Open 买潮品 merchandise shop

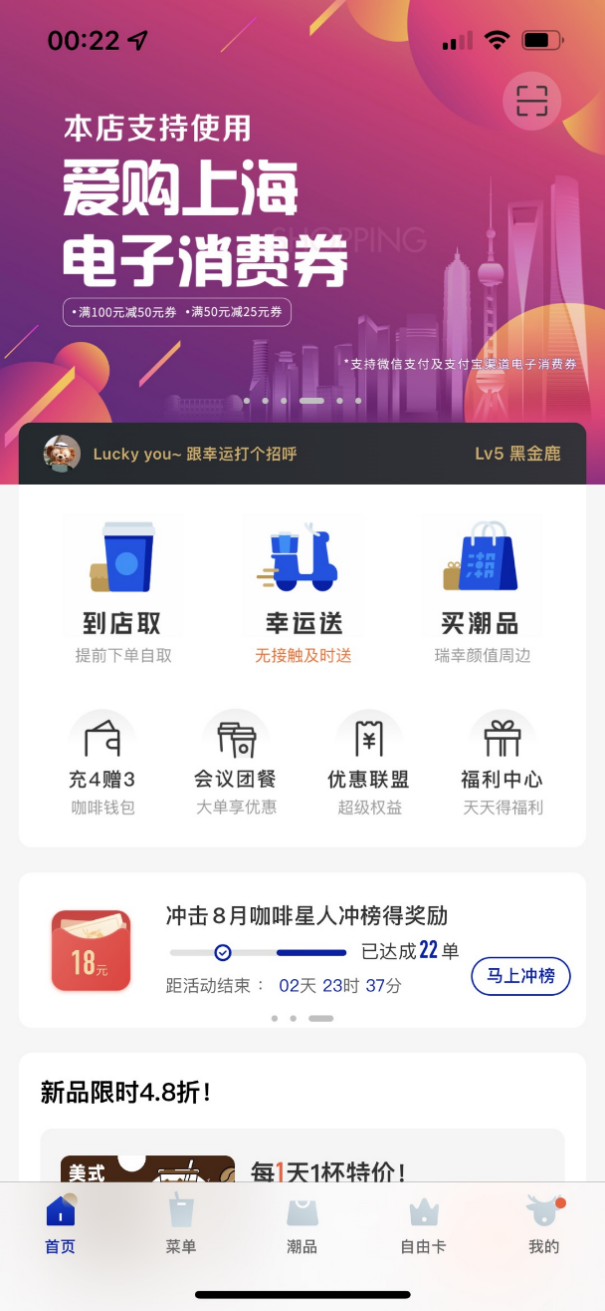481,589
